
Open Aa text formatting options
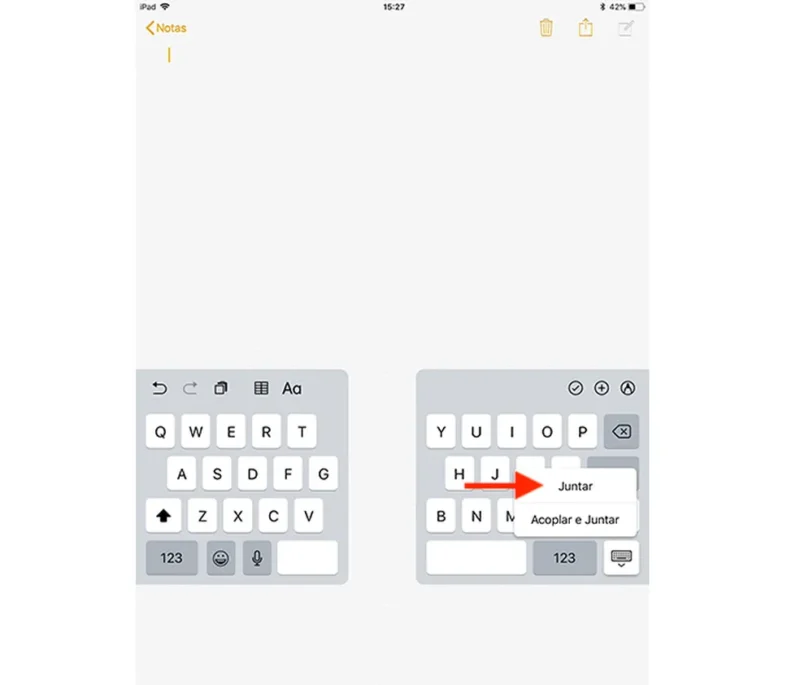click(292, 388)
